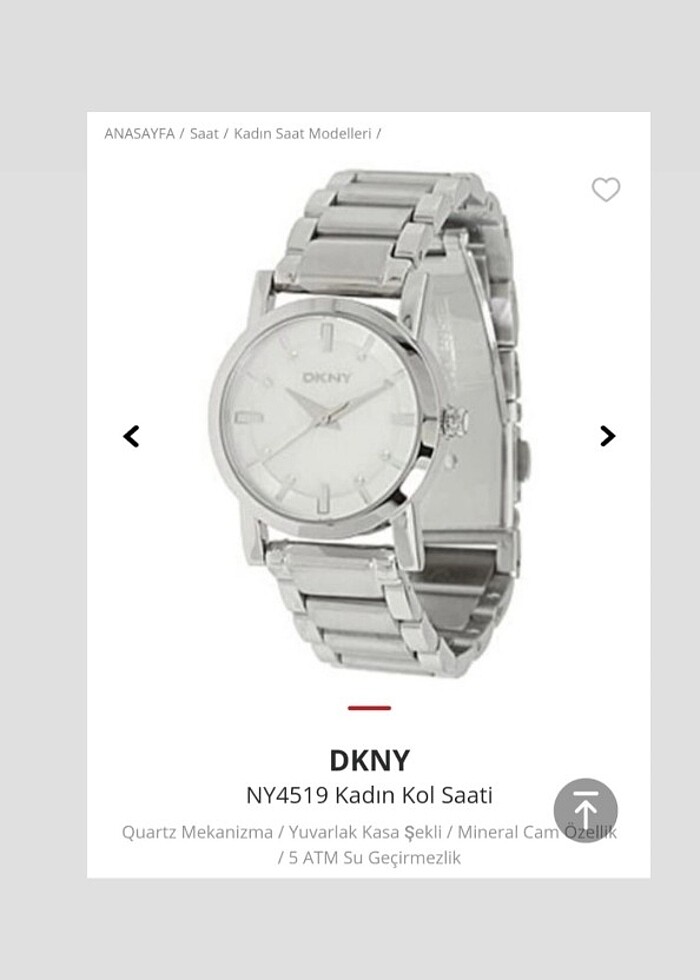Screen dimensions: 700x980
Task: Select the red image page indicator
Action: 369,708
